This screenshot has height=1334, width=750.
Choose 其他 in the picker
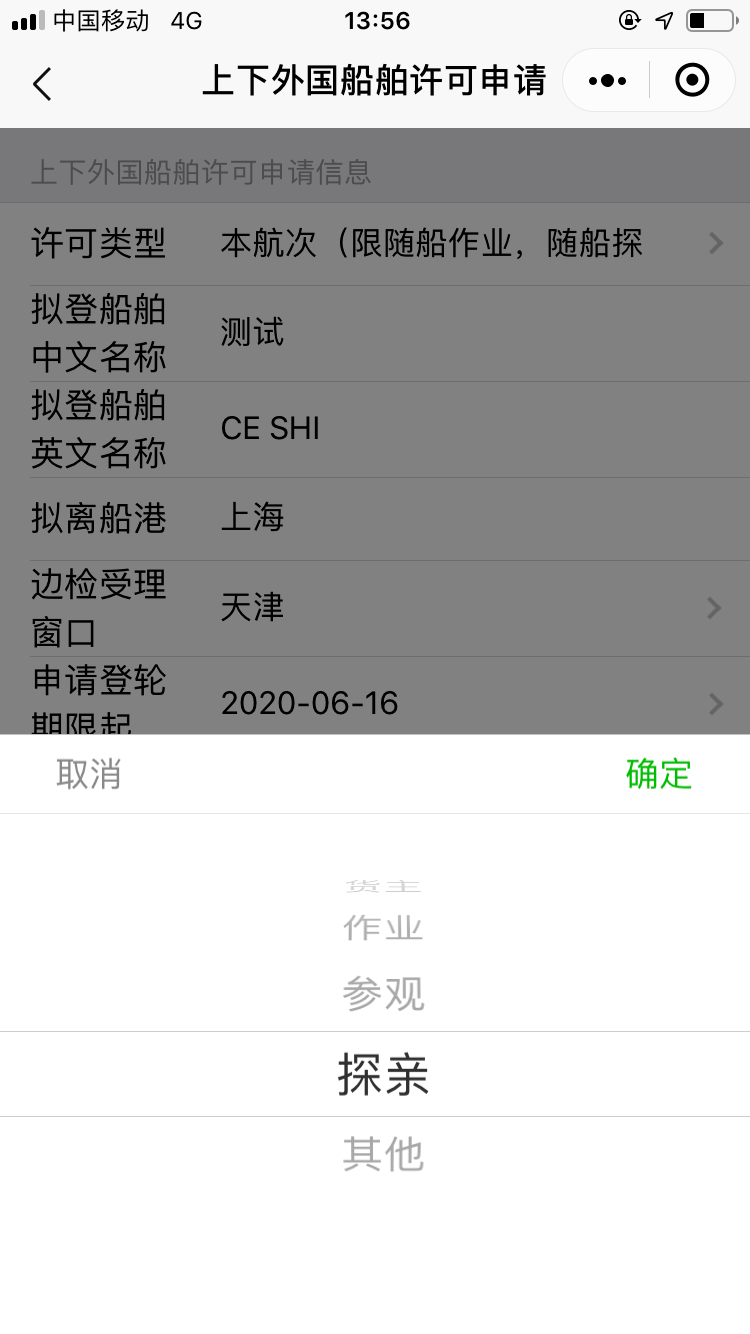(x=383, y=1154)
